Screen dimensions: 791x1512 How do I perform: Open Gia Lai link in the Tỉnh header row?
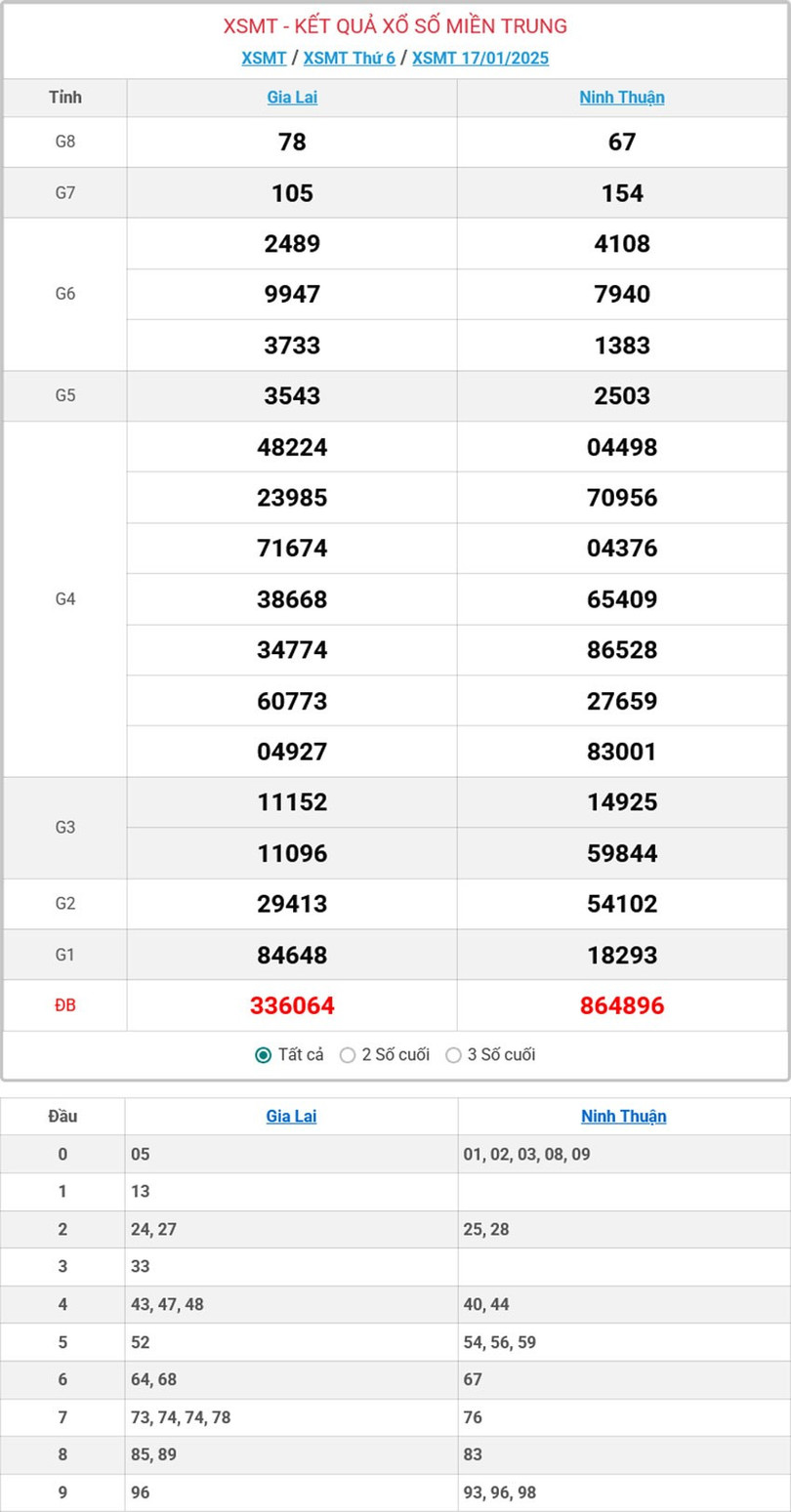292,98
